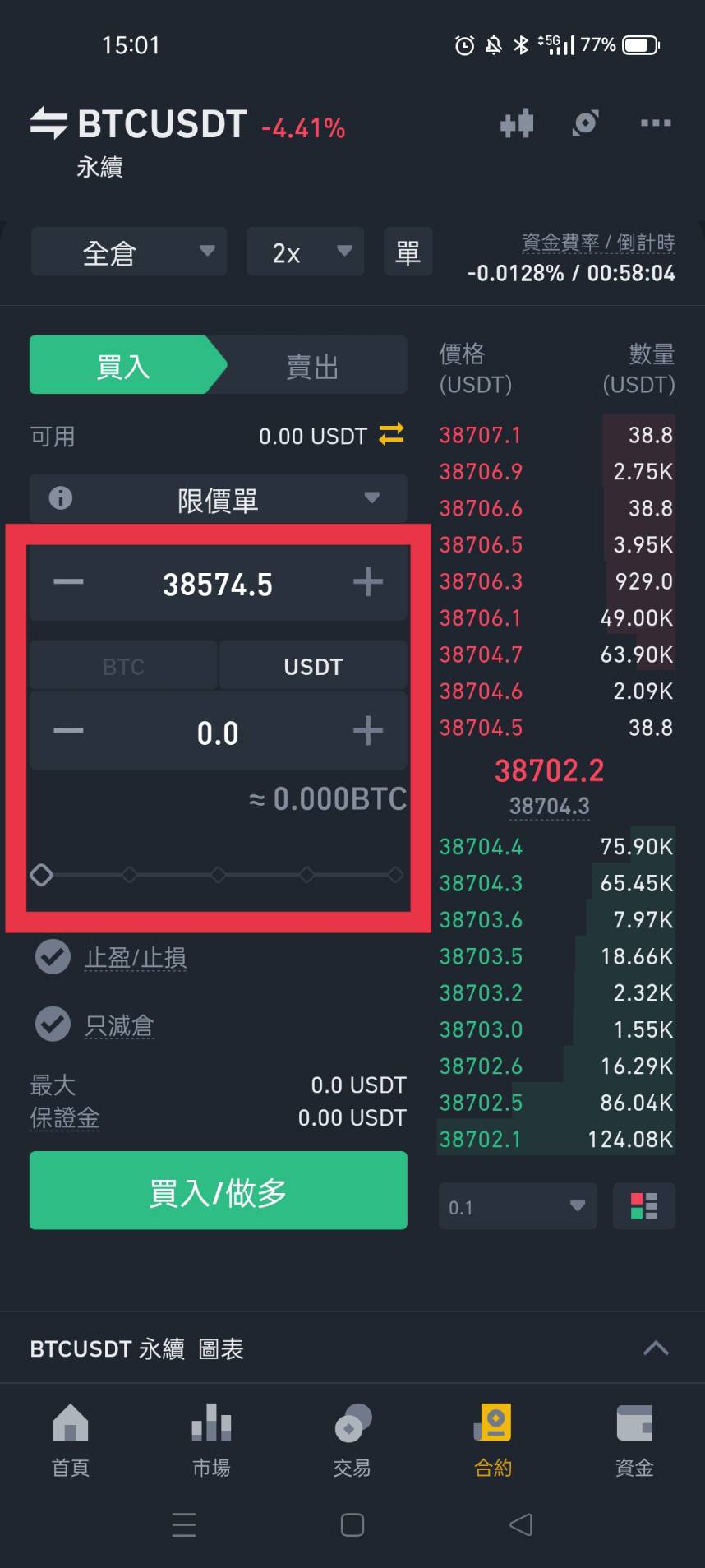Toggle the 只減倉 checkbox

(53, 1025)
